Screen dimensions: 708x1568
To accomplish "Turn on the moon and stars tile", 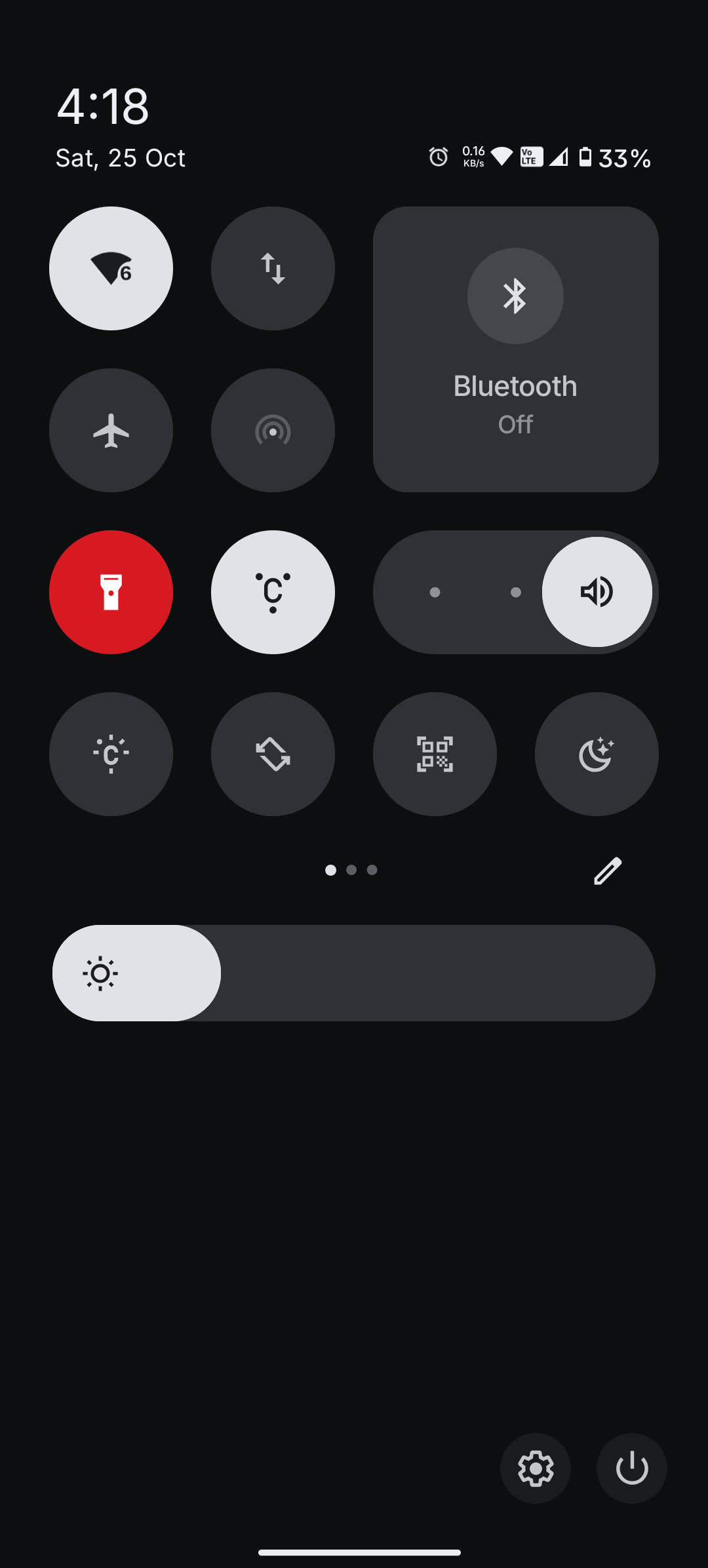I will tap(597, 754).
